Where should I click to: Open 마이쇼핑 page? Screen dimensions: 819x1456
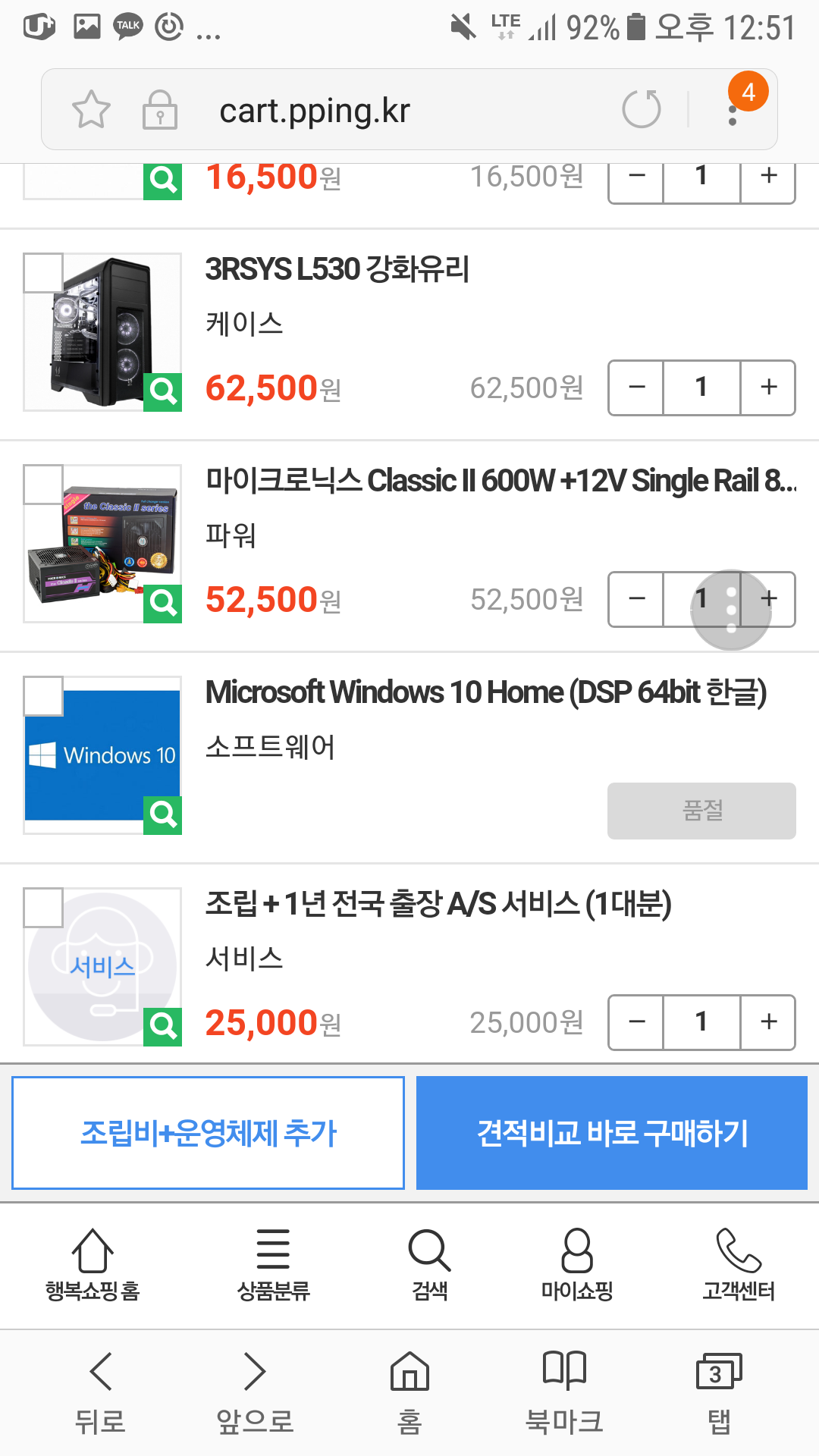click(576, 1264)
